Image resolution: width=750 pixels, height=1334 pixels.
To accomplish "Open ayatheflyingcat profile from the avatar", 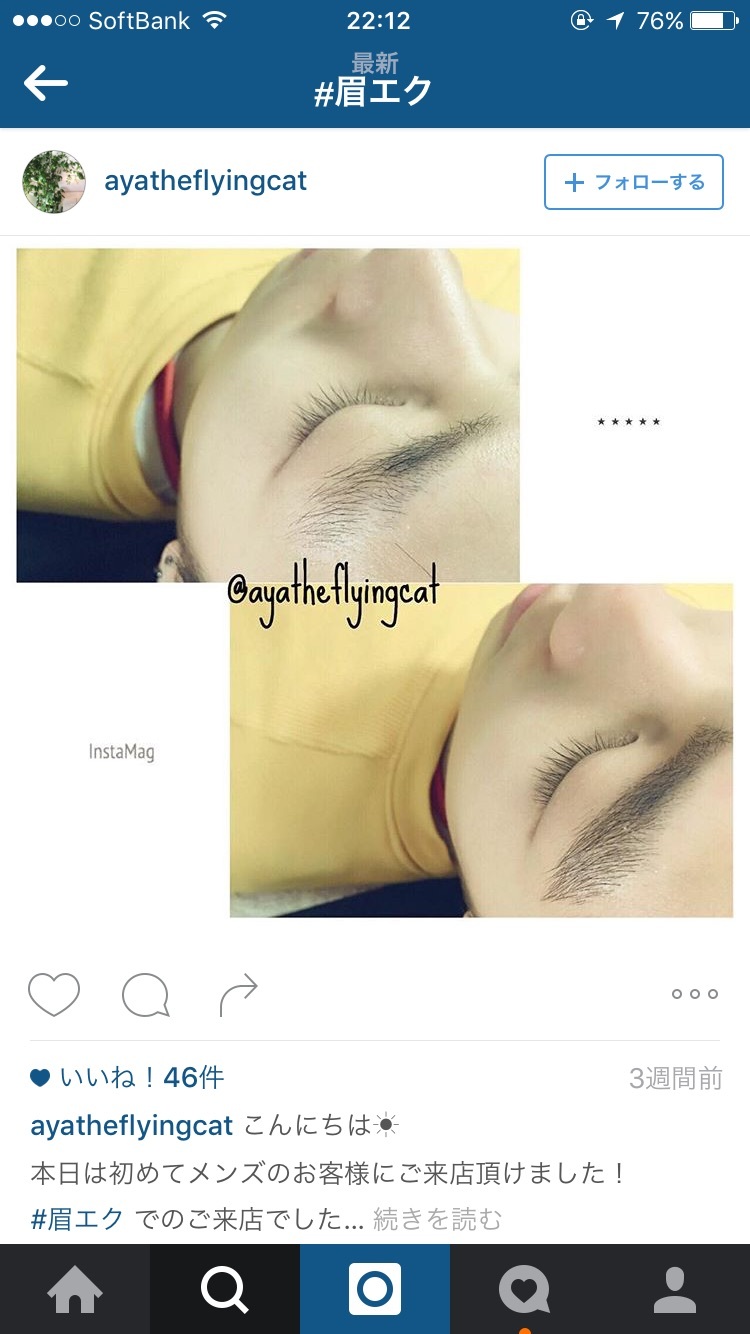I will [54, 182].
